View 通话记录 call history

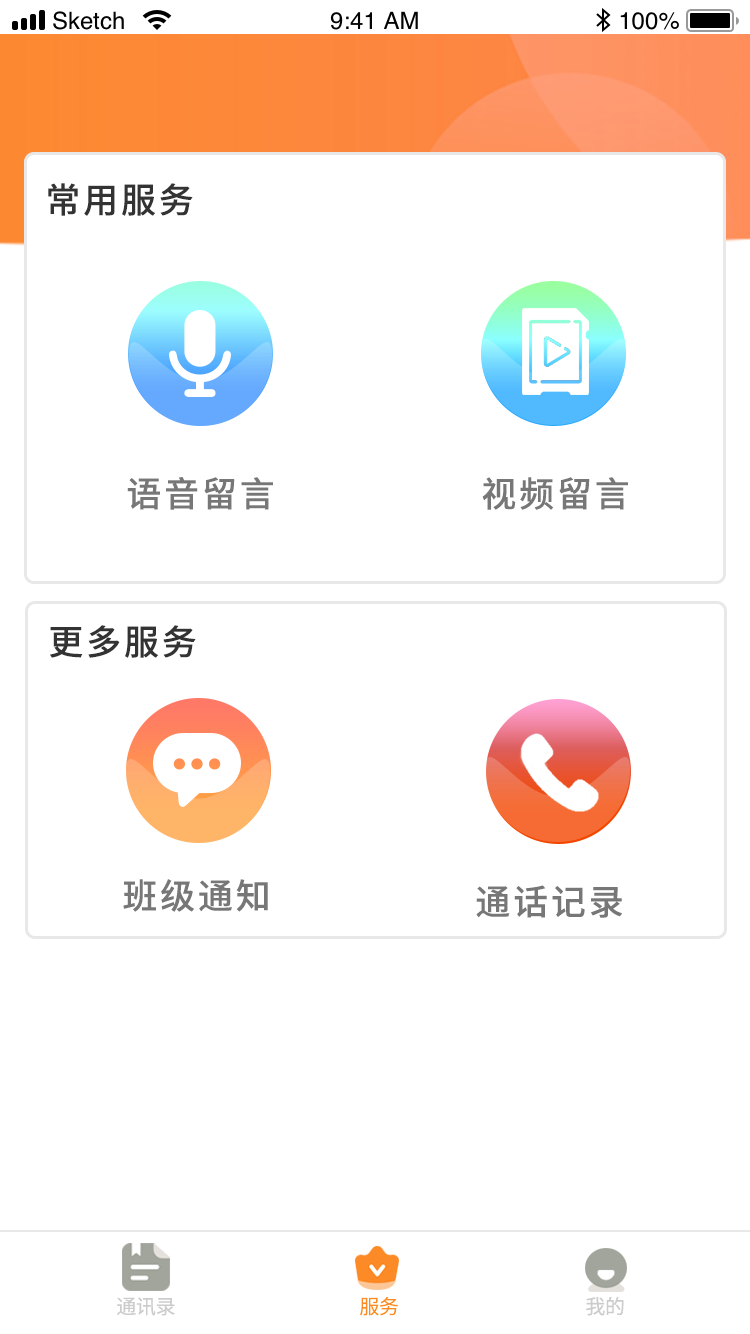[x=558, y=771]
